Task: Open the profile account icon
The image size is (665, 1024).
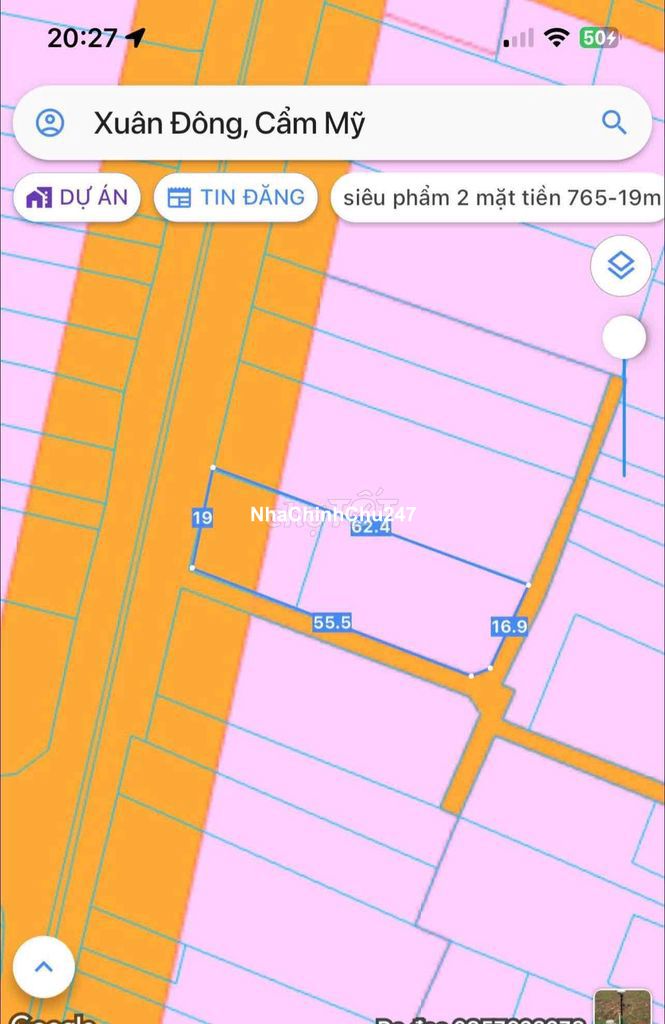Action: pos(49,123)
